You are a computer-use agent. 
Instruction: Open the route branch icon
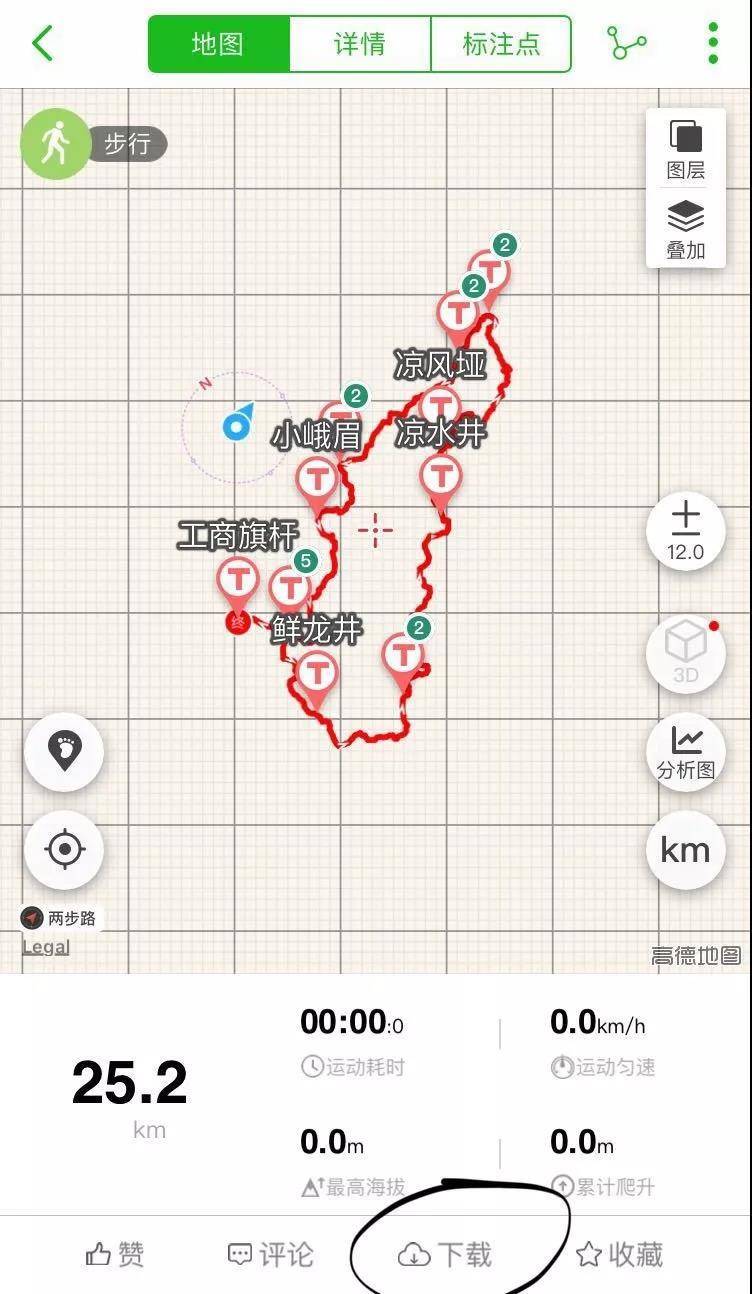tap(627, 43)
